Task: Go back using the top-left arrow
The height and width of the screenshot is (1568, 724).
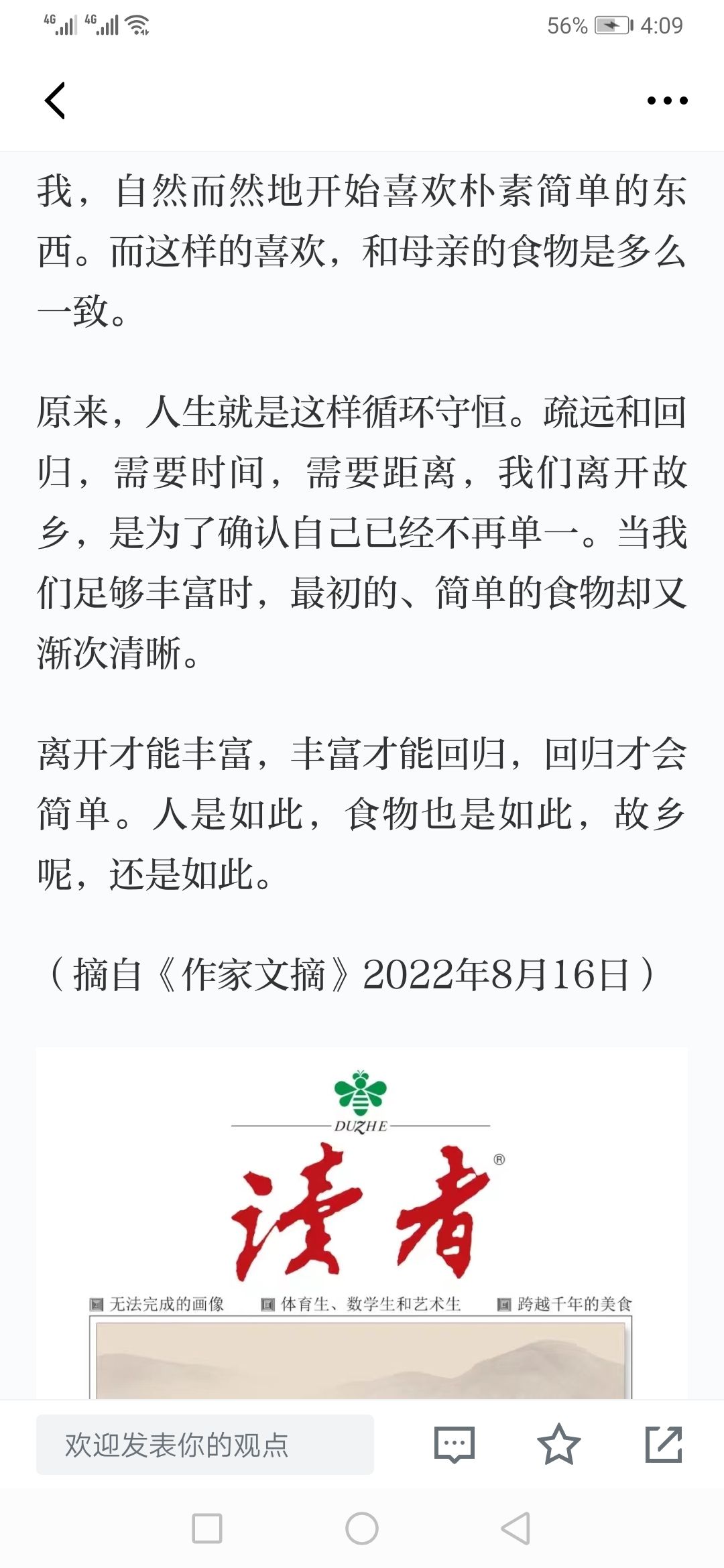Action: [x=55, y=101]
